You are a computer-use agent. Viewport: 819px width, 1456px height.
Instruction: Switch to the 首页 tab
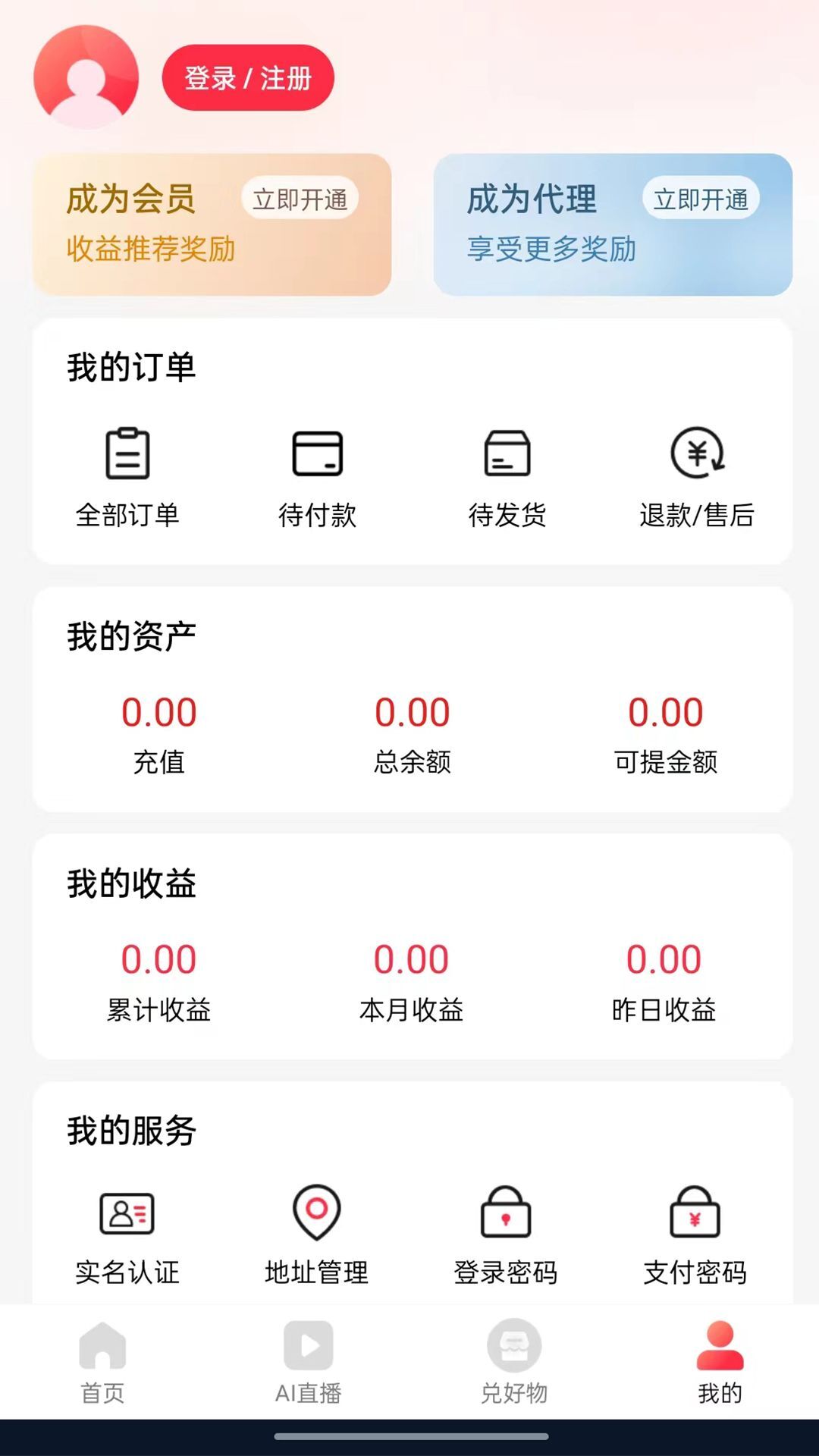(x=102, y=1357)
